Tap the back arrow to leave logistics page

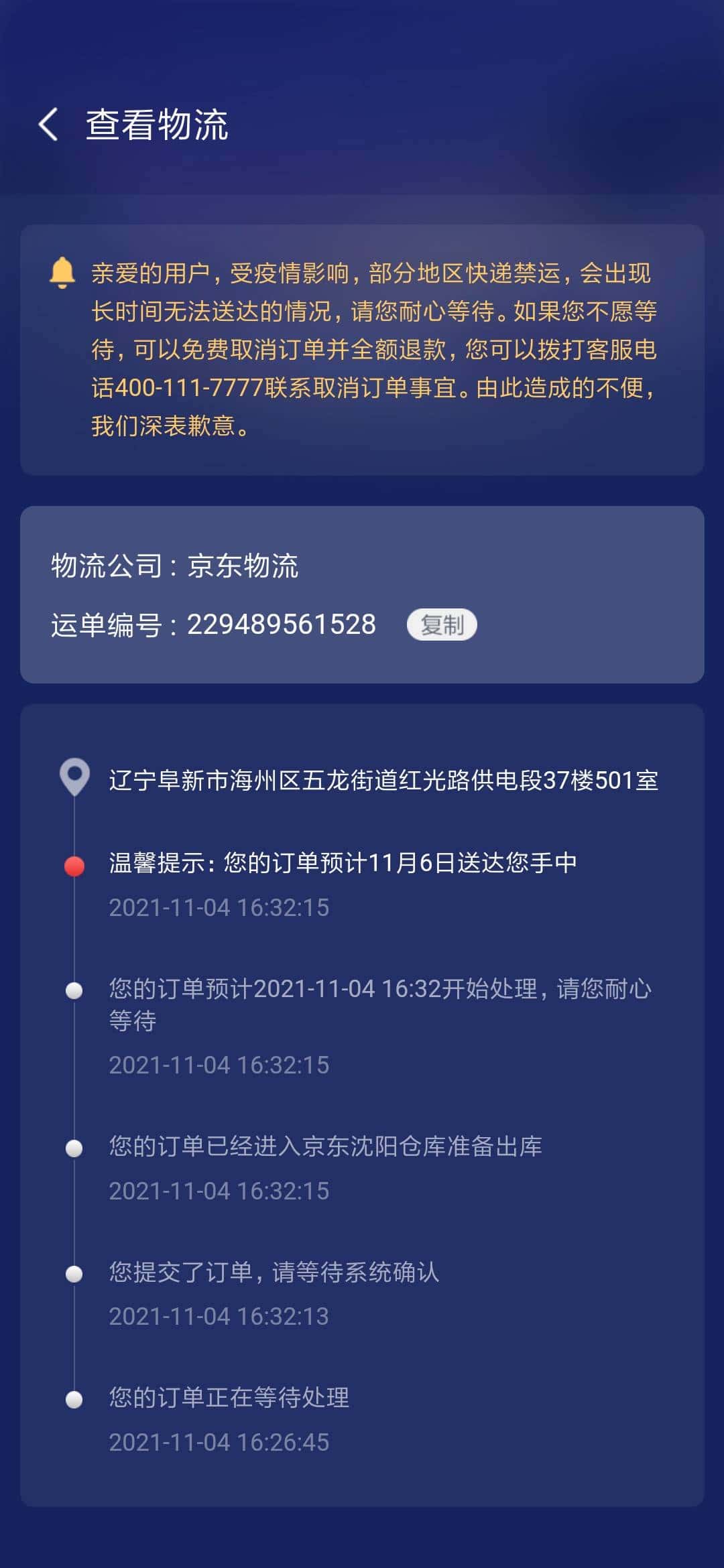point(47,125)
